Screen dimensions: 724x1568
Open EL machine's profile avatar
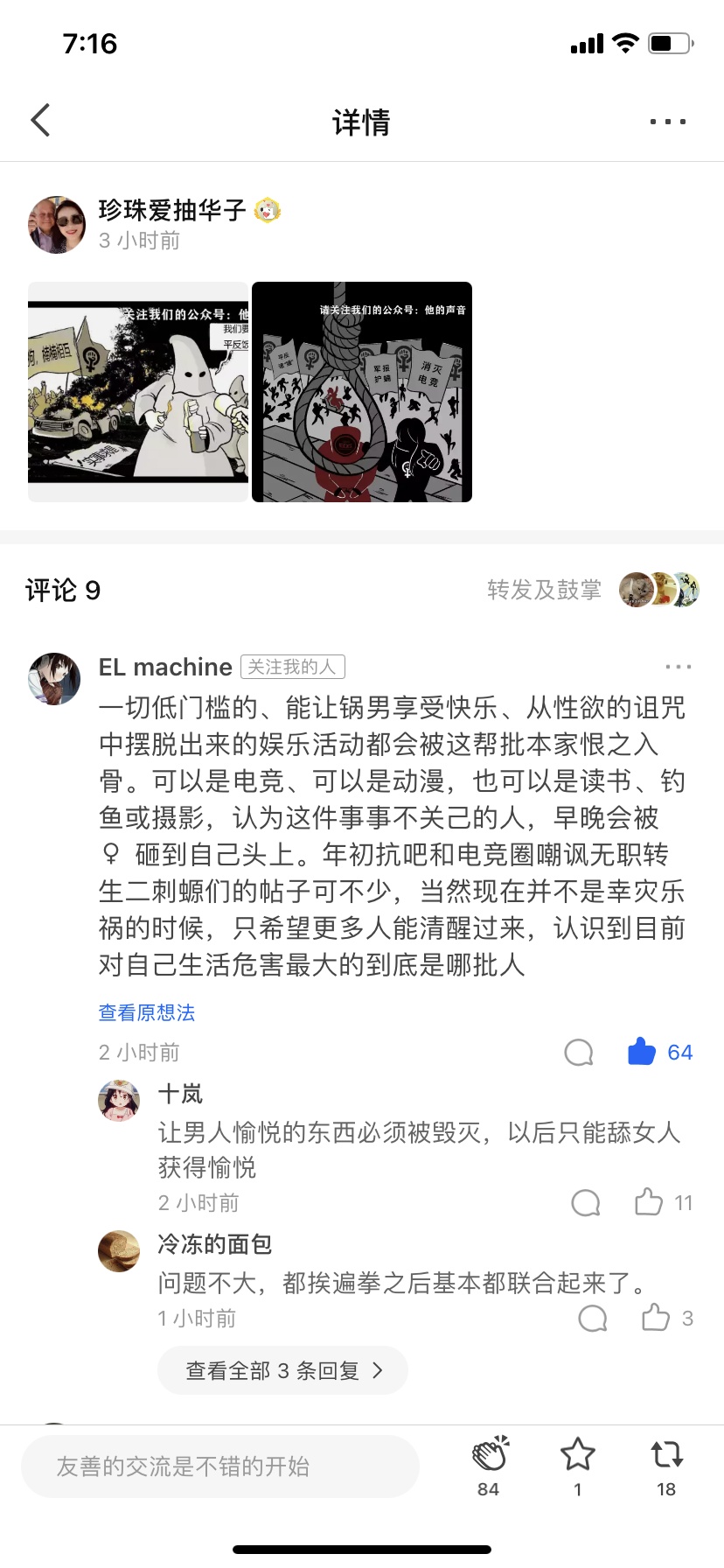(x=54, y=679)
